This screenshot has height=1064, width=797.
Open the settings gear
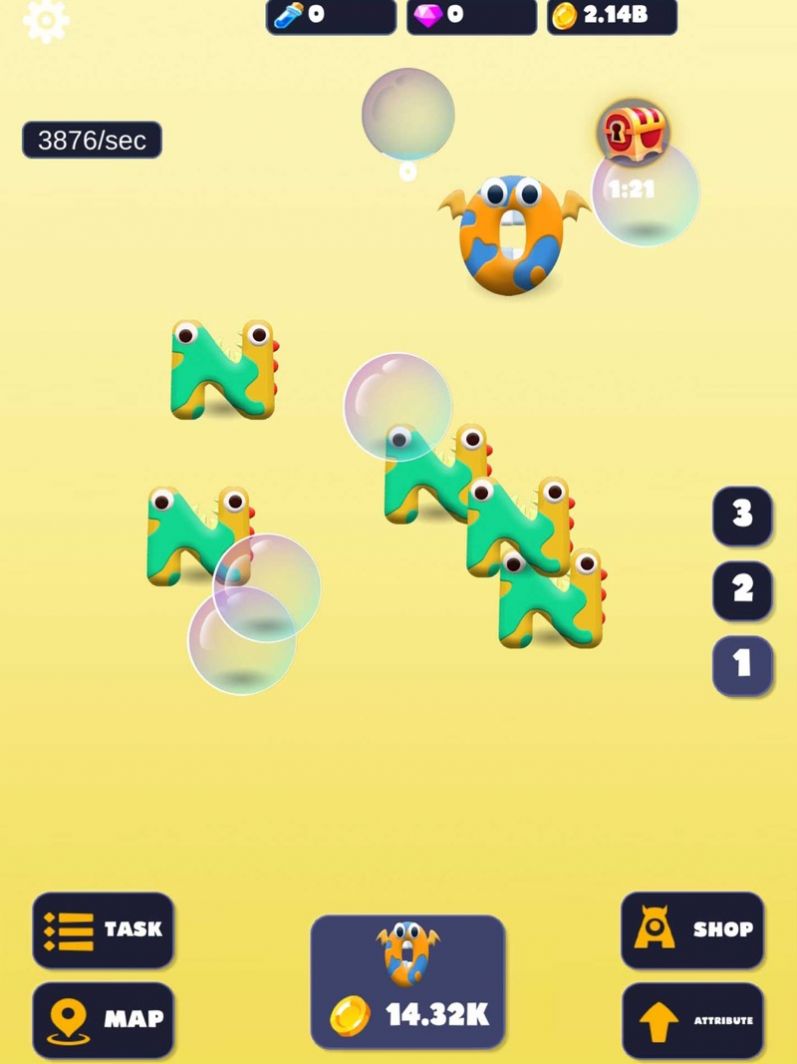tap(46, 21)
